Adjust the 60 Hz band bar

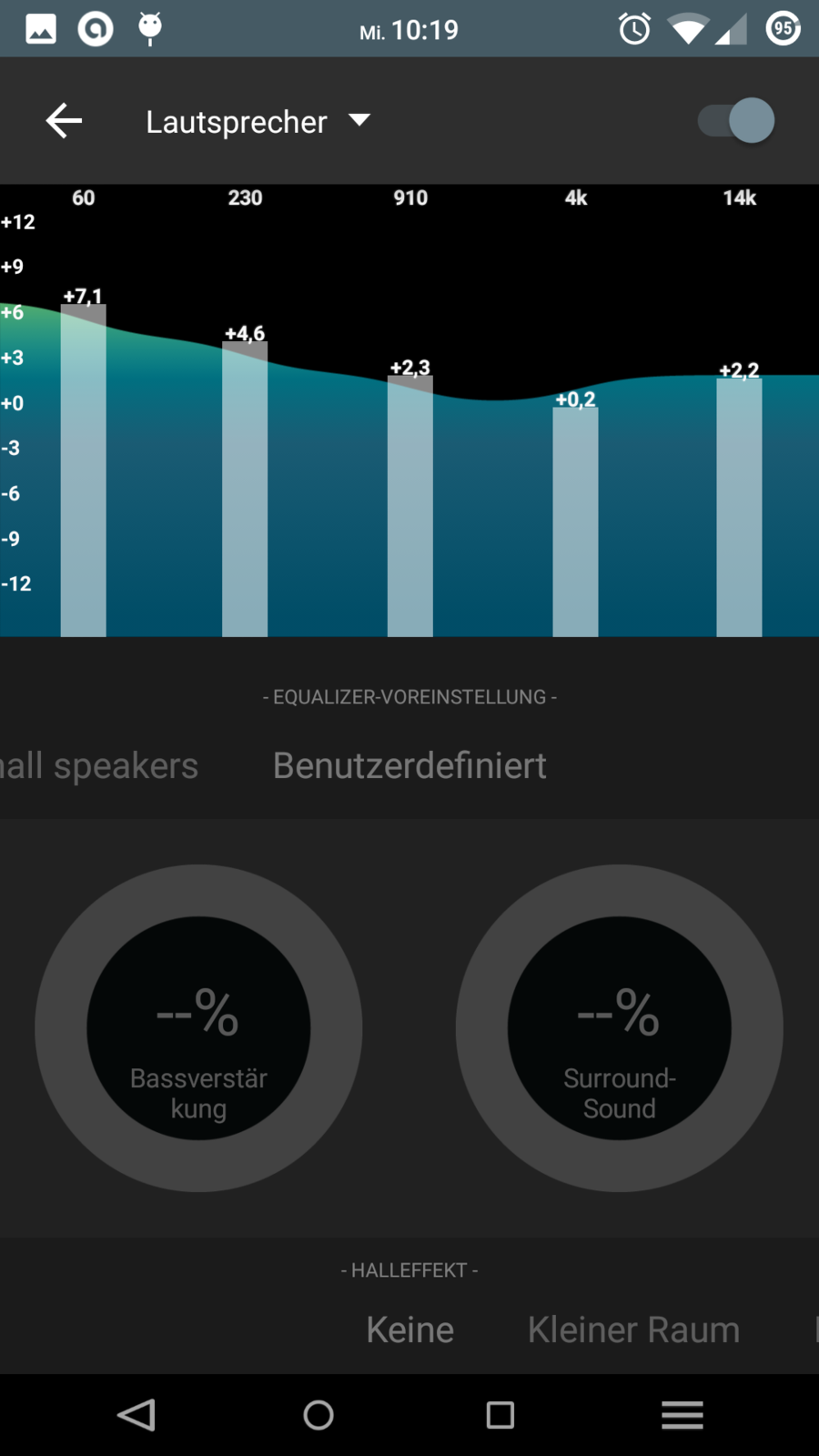84,470
